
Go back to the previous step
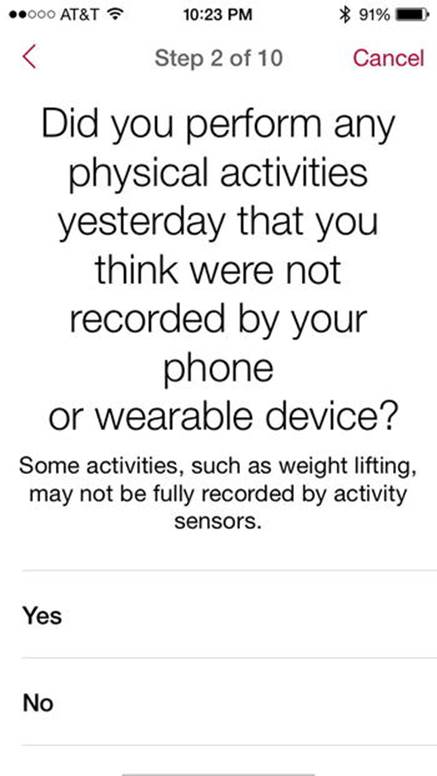[29, 57]
